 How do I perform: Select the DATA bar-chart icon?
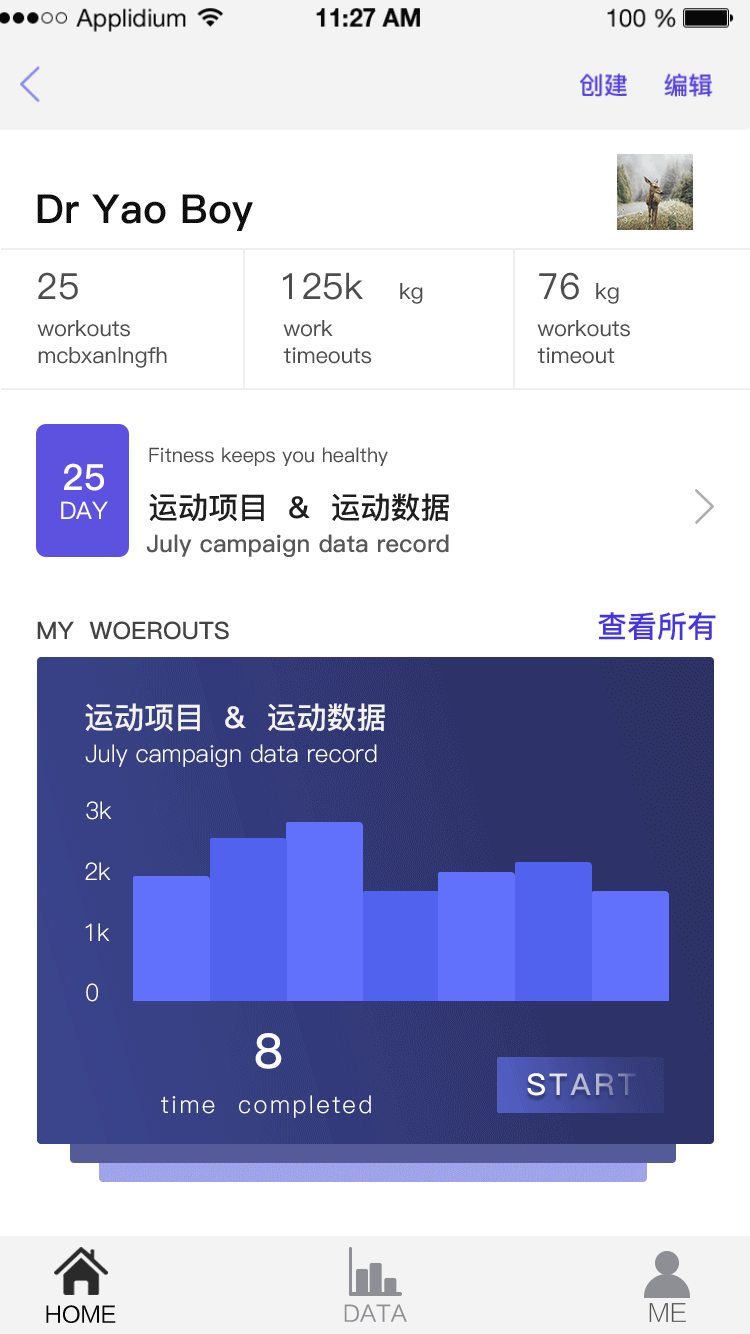tap(374, 1271)
